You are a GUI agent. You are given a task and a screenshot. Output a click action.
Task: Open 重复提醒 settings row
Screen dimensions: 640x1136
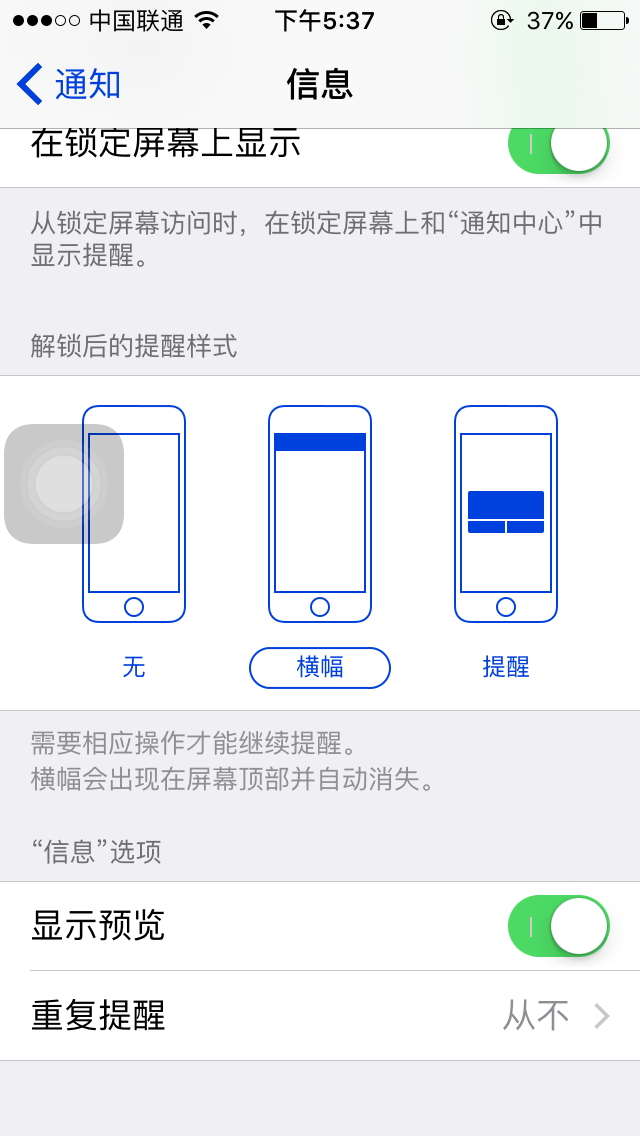(320, 1016)
